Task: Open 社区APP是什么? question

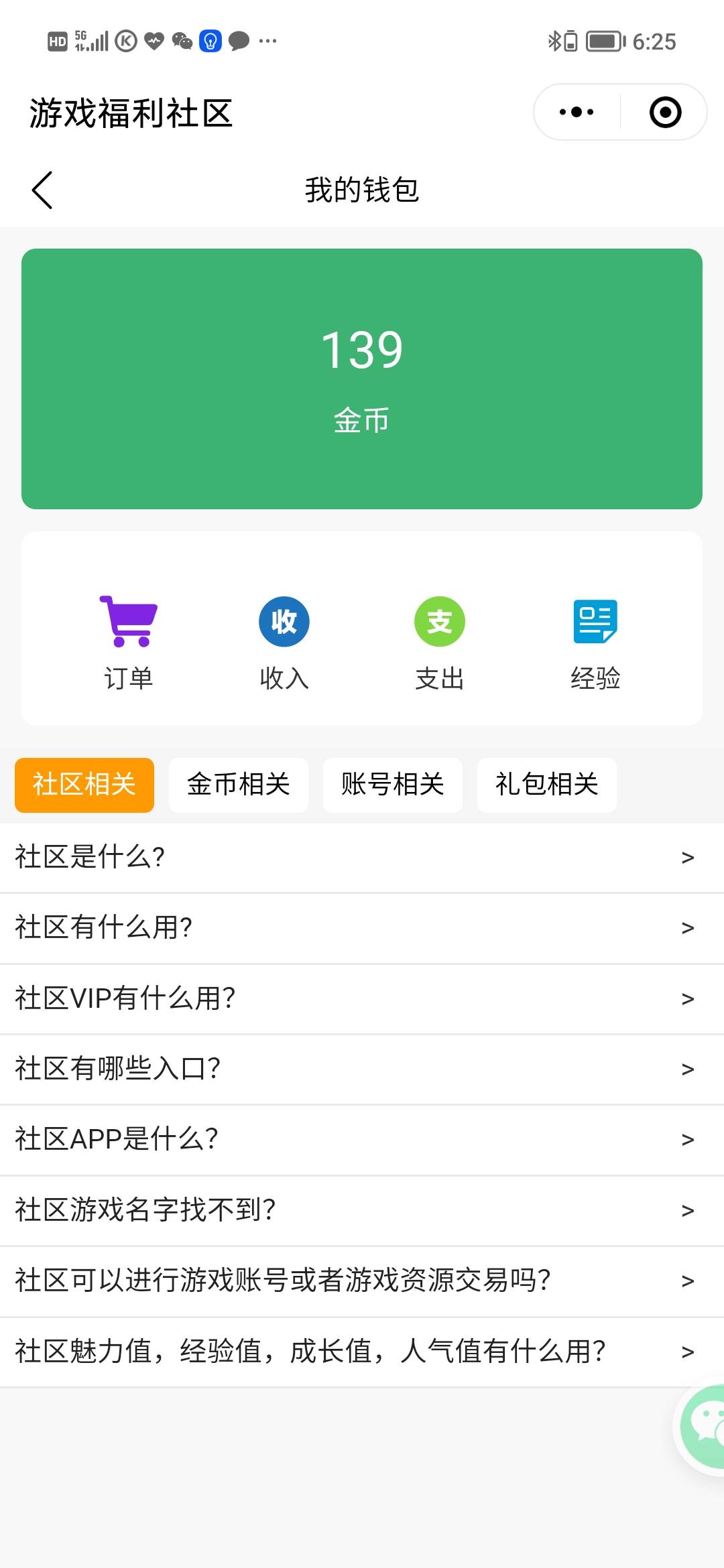Action: click(x=362, y=1139)
